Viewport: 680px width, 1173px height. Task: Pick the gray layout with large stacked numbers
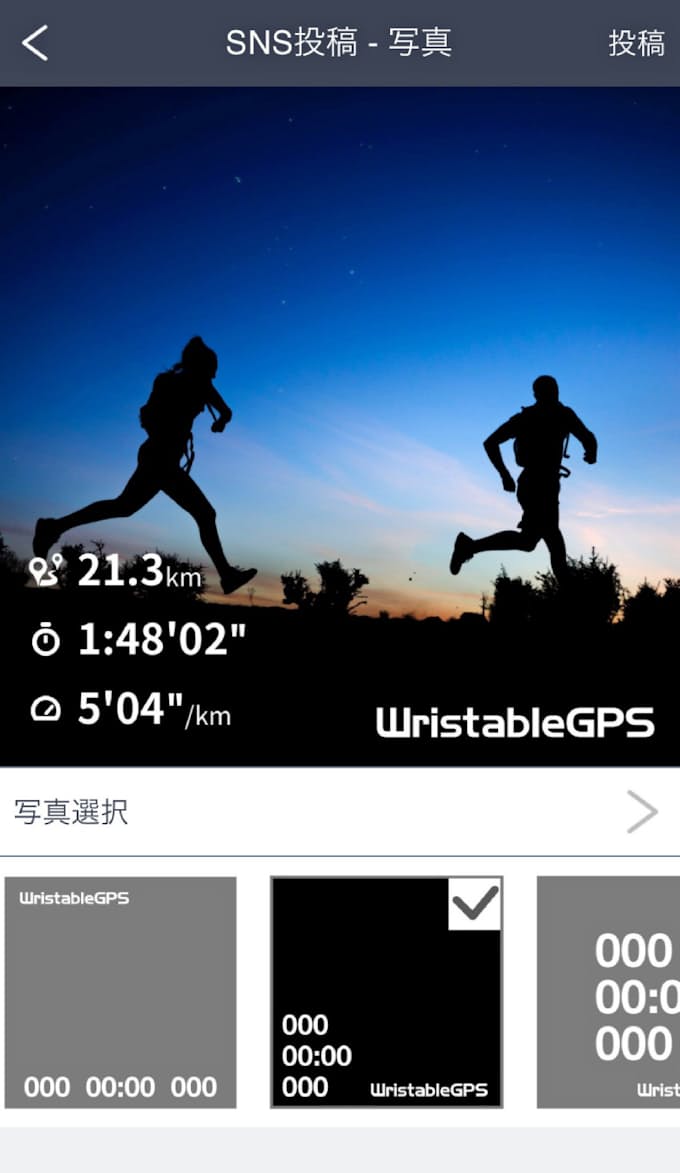coord(608,992)
